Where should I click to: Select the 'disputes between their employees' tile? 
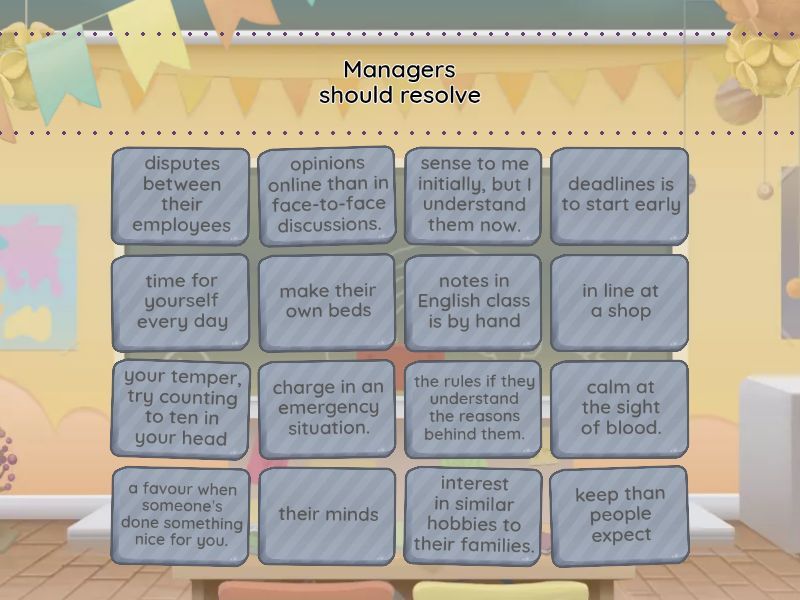(181, 195)
